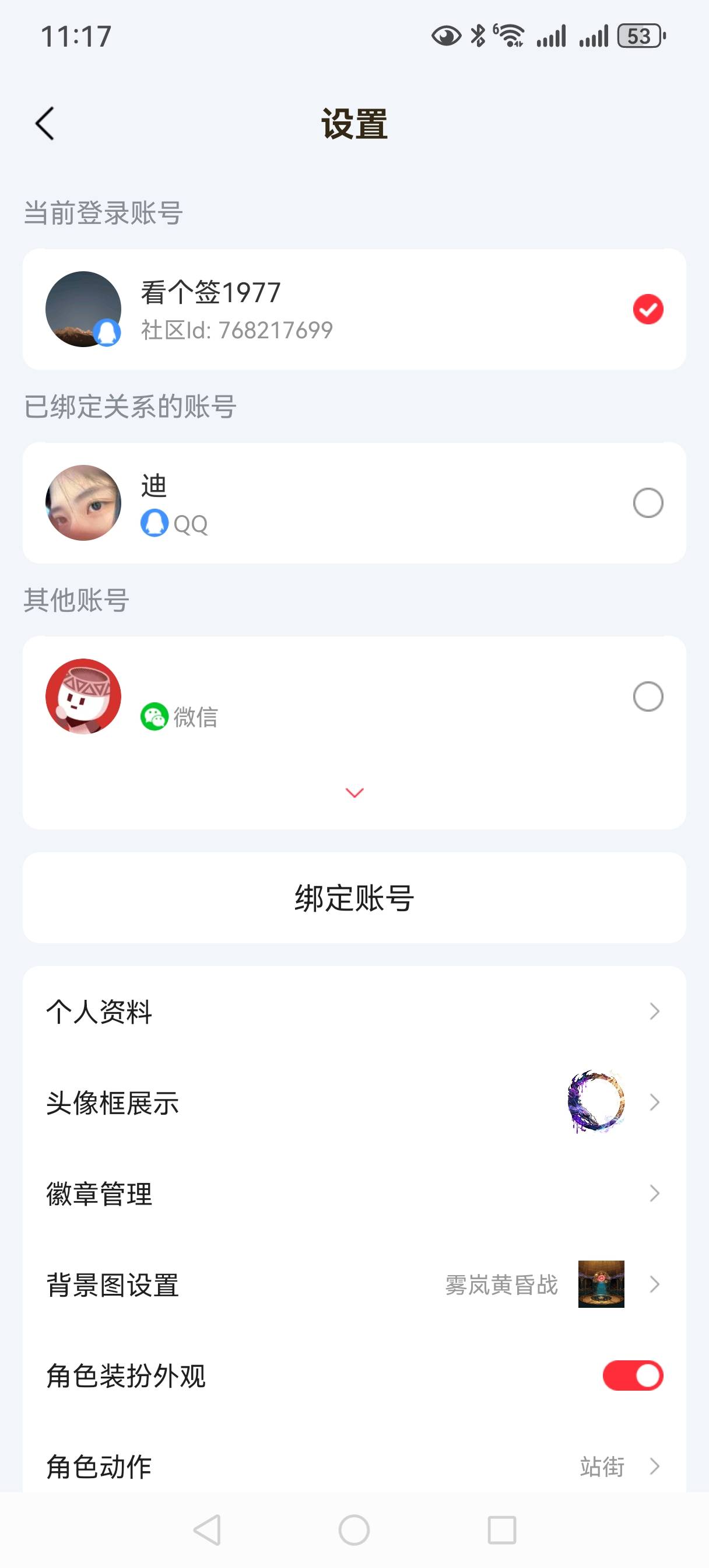Expand 徽章管理 settings
Screen dimensions: 709x1568
coord(653,1194)
